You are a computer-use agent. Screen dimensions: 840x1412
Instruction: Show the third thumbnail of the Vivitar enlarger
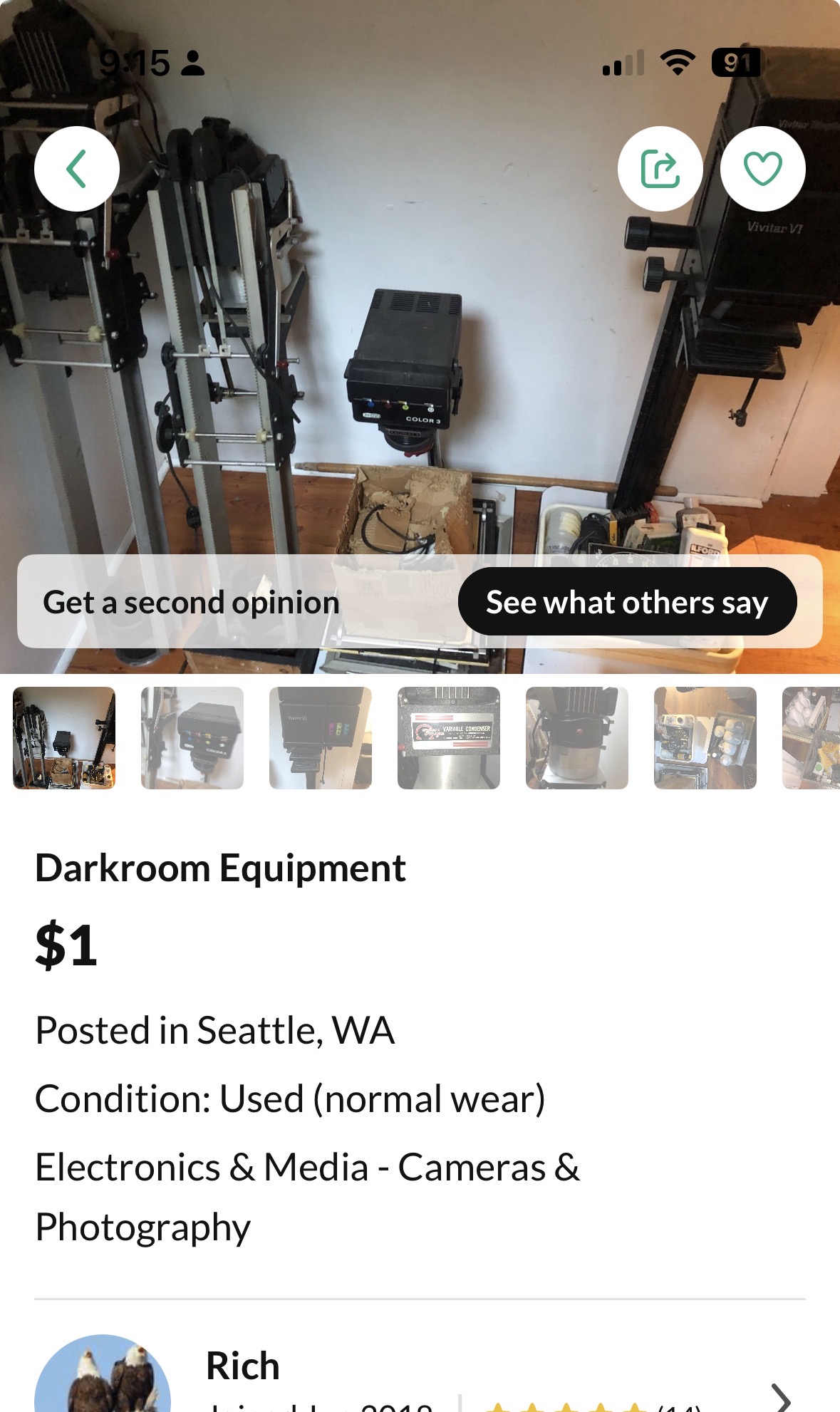[321, 738]
